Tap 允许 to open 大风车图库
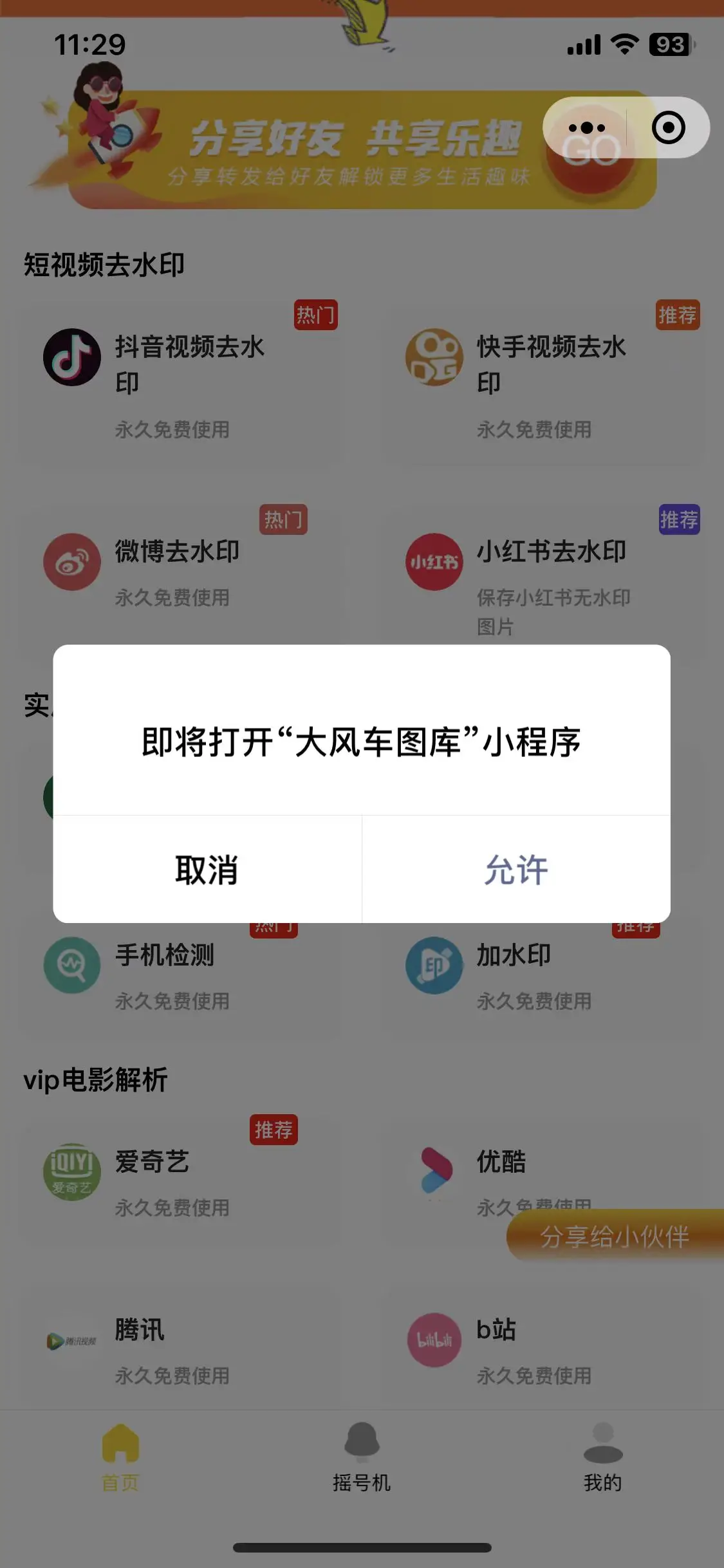Viewport: 724px width, 1568px height. point(516,870)
